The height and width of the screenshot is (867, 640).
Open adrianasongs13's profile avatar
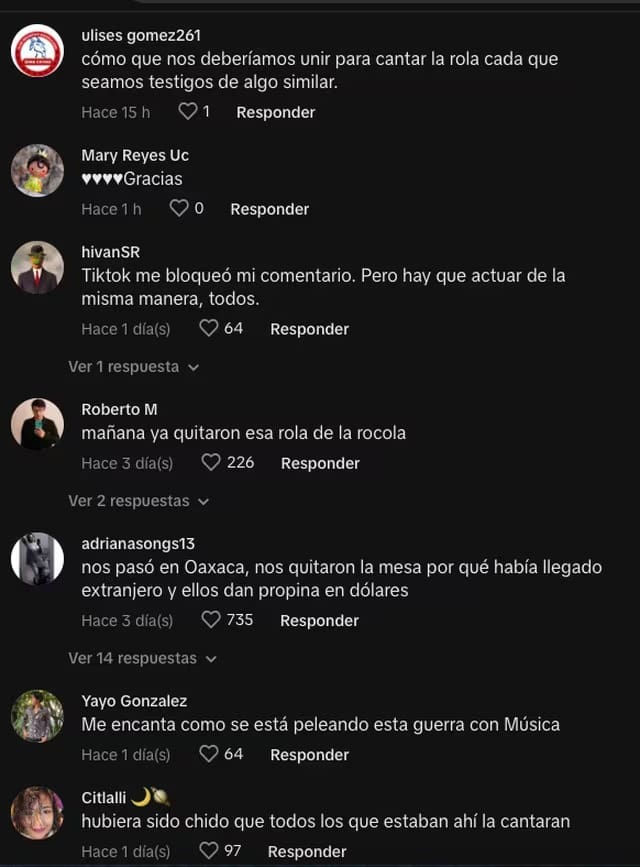(x=38, y=559)
